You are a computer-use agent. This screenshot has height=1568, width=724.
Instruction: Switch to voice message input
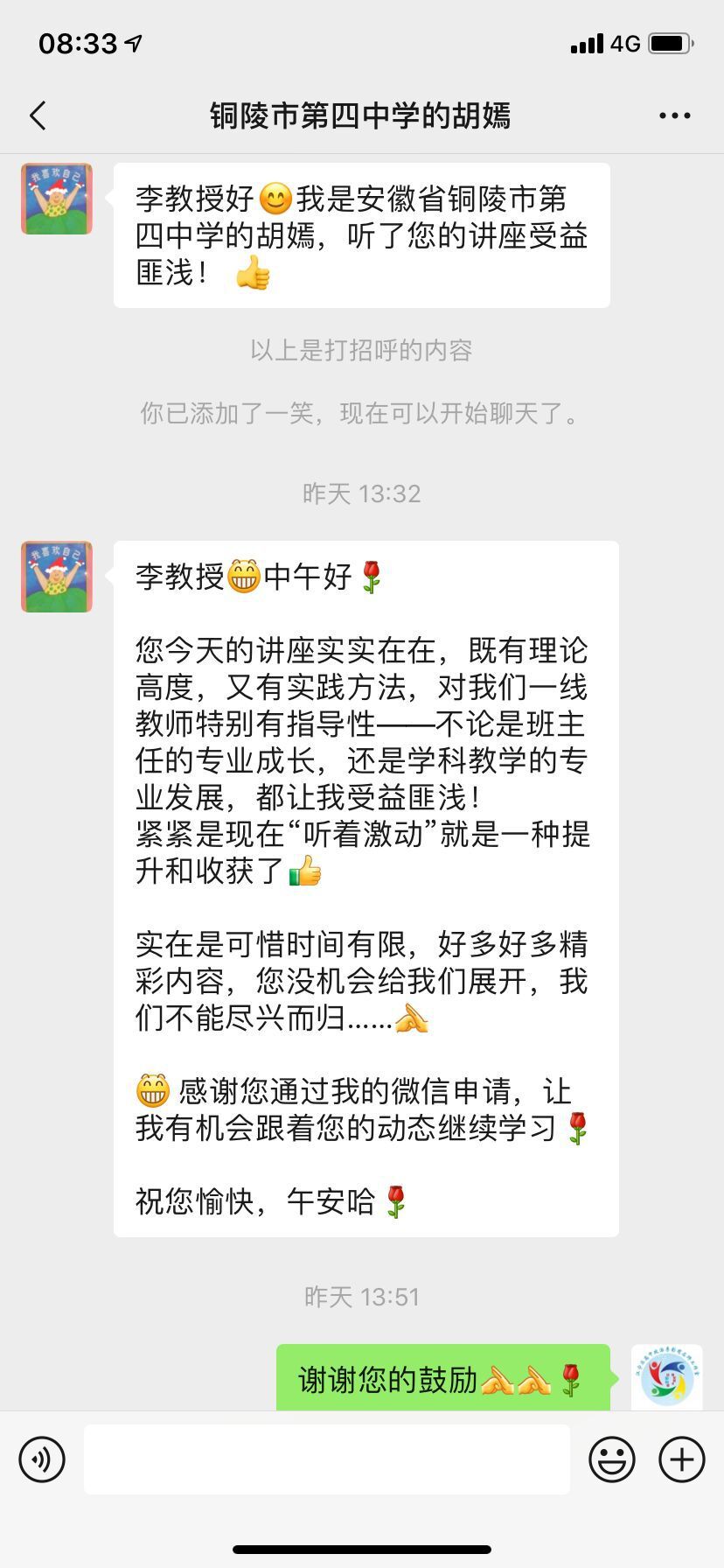tap(42, 1459)
